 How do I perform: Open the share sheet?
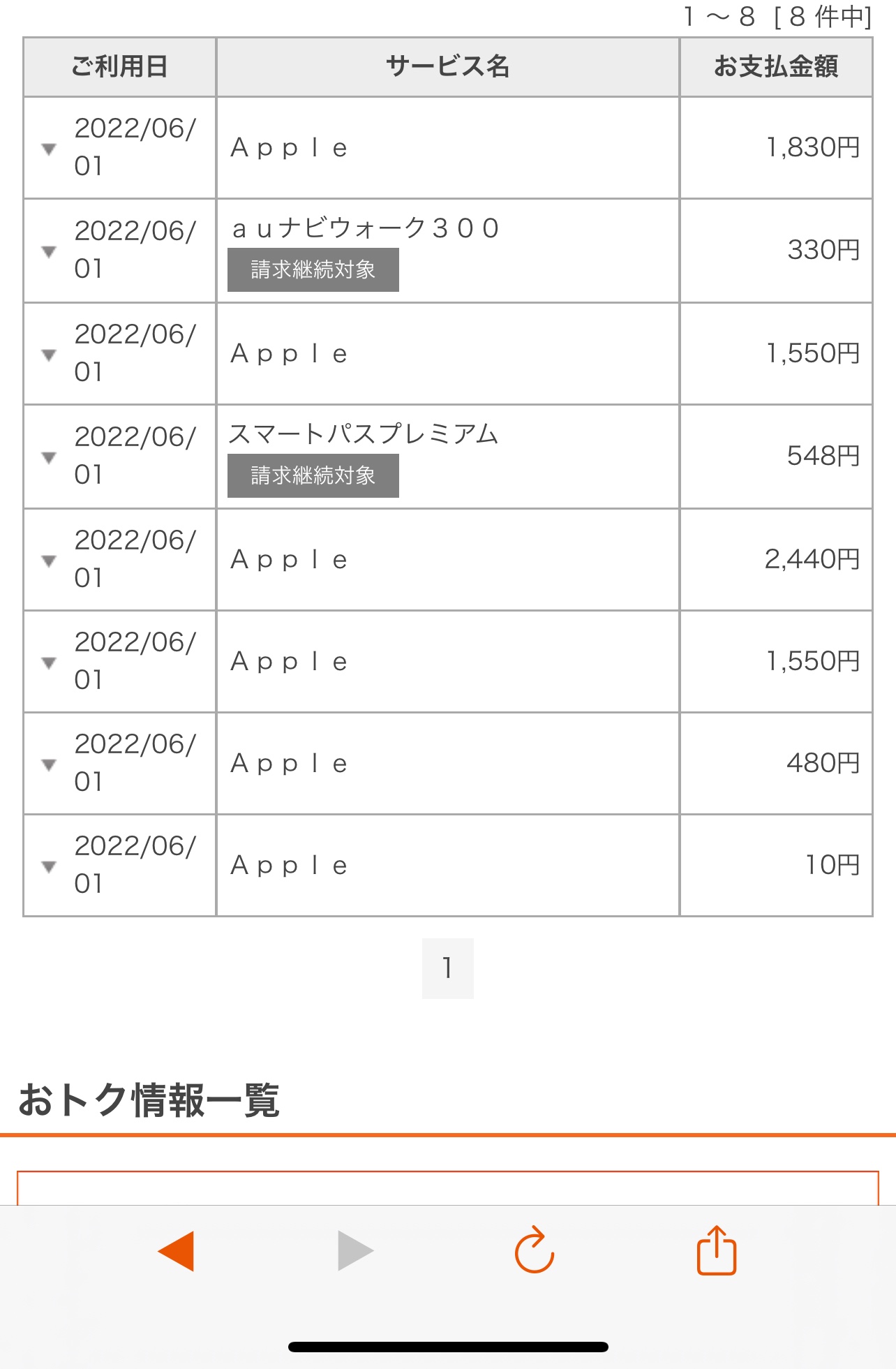click(x=717, y=1250)
